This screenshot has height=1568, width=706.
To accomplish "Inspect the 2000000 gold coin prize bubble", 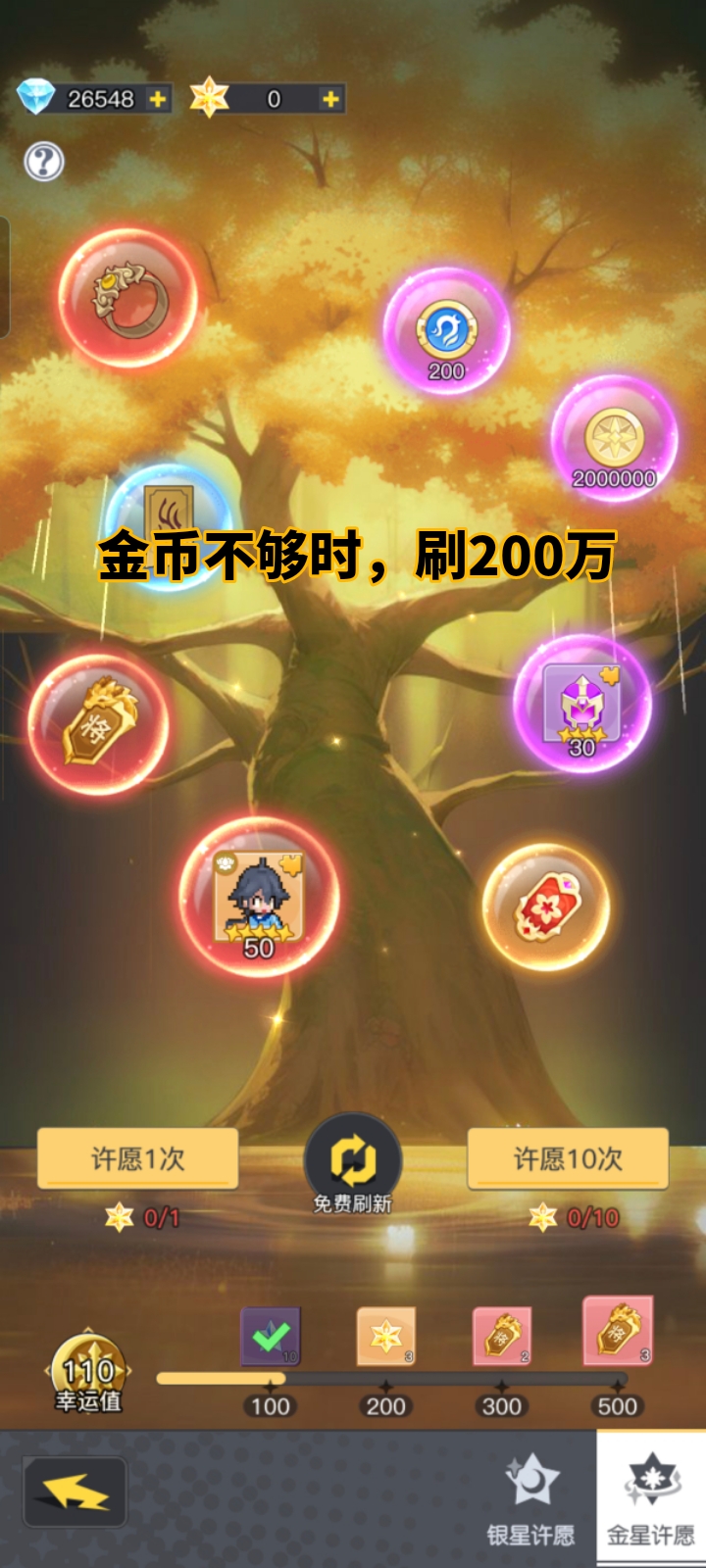I will (x=615, y=439).
